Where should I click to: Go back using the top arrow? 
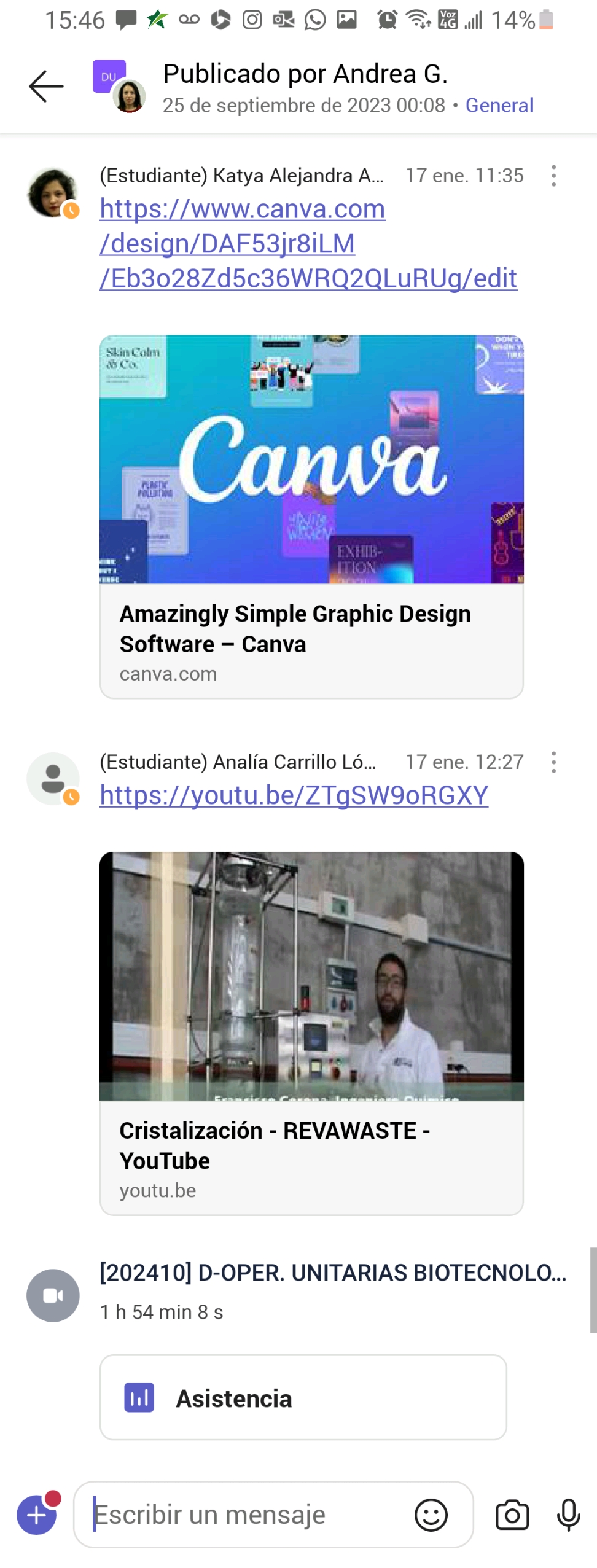[x=46, y=86]
